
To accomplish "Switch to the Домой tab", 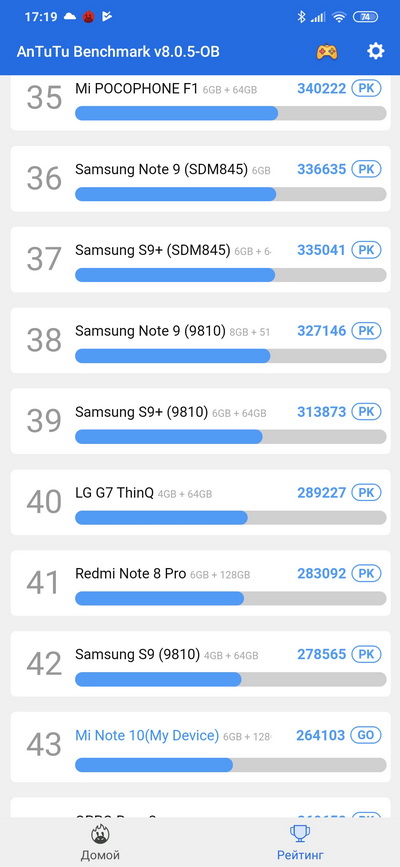I will click(100, 843).
